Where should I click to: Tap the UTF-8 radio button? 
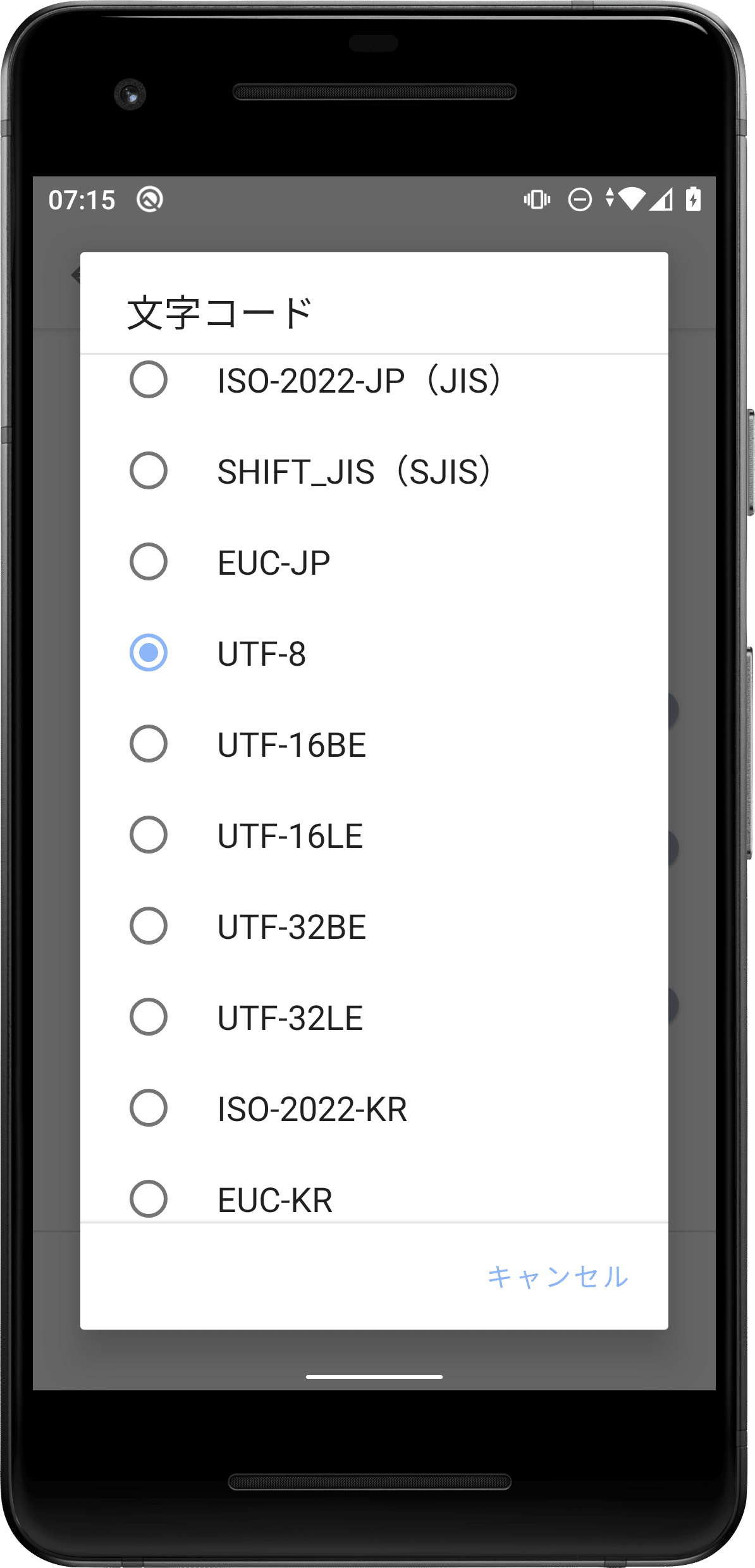pos(149,653)
